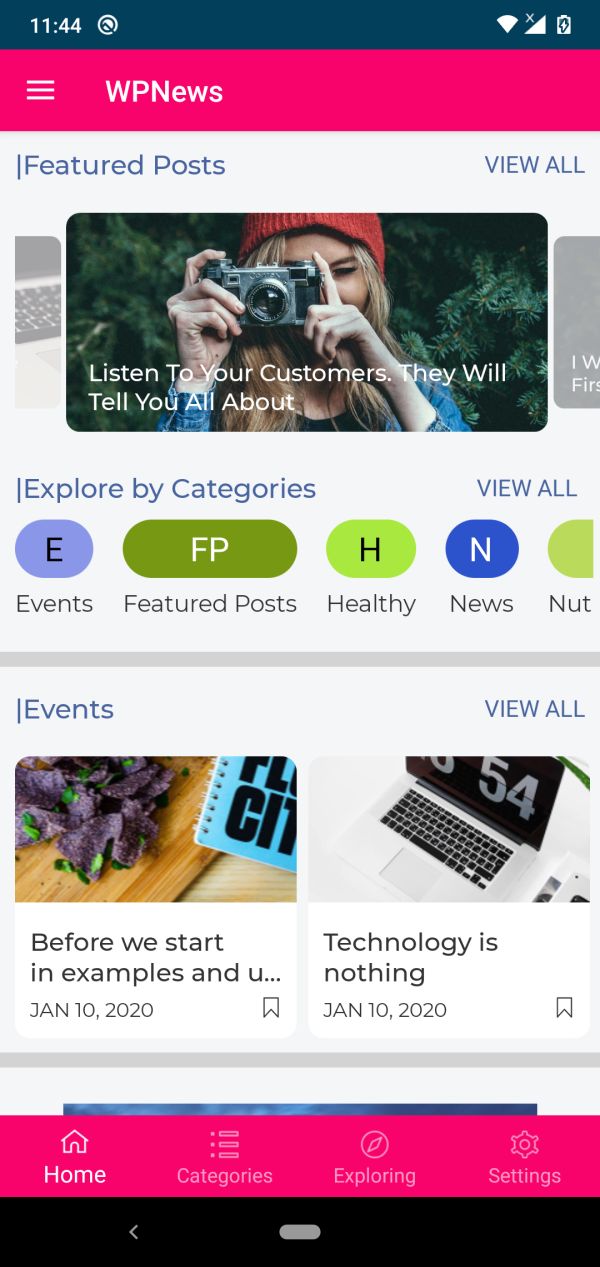Bookmark the 'Before we start' post
Image resolution: width=600 pixels, height=1267 pixels.
pyautogui.click(x=271, y=1008)
